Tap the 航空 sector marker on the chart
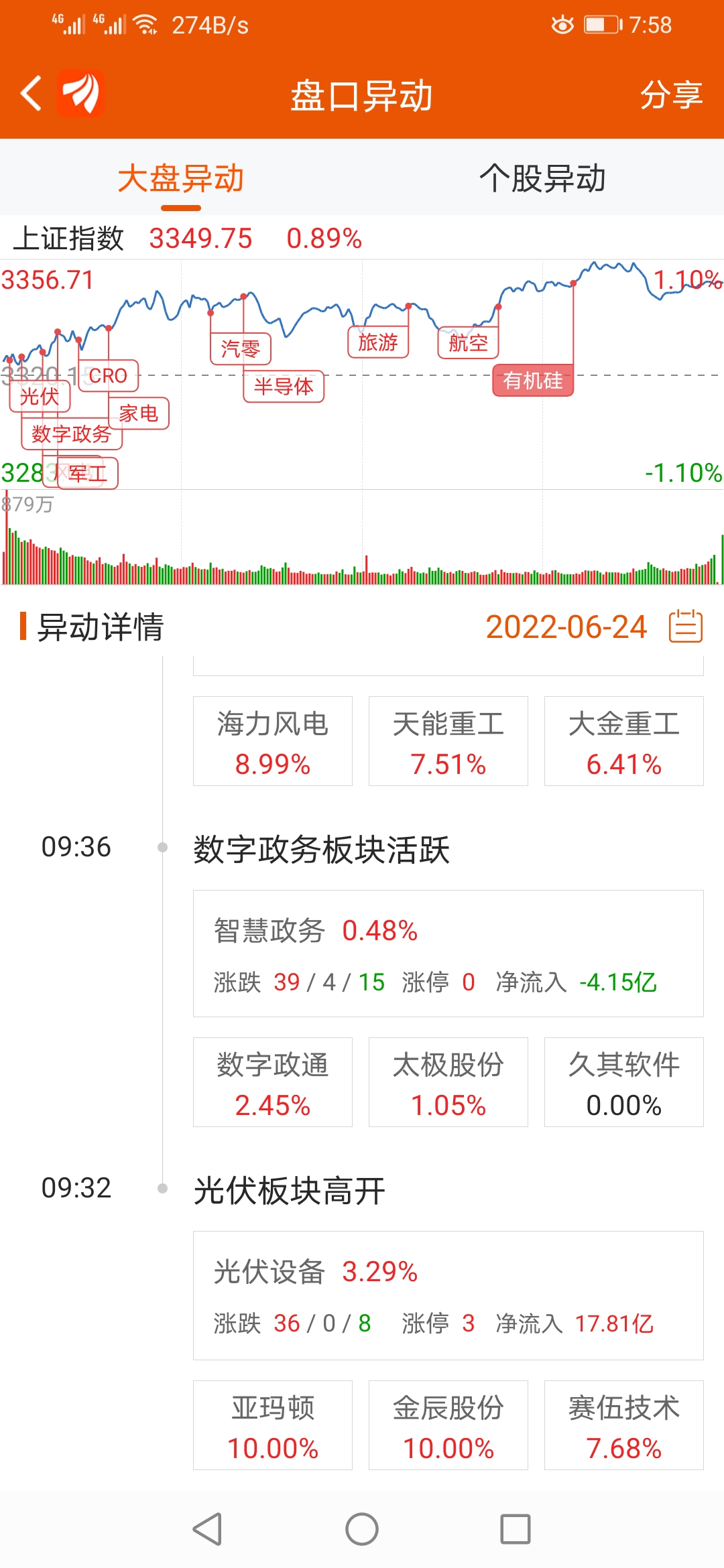Image resolution: width=724 pixels, height=1568 pixels. click(467, 343)
